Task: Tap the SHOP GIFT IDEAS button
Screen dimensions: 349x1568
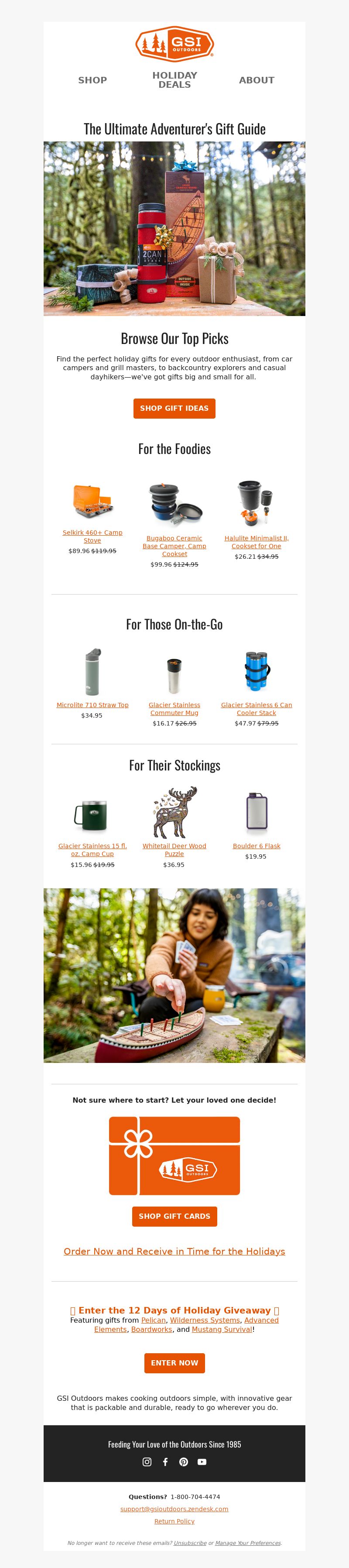Action: coord(174,409)
